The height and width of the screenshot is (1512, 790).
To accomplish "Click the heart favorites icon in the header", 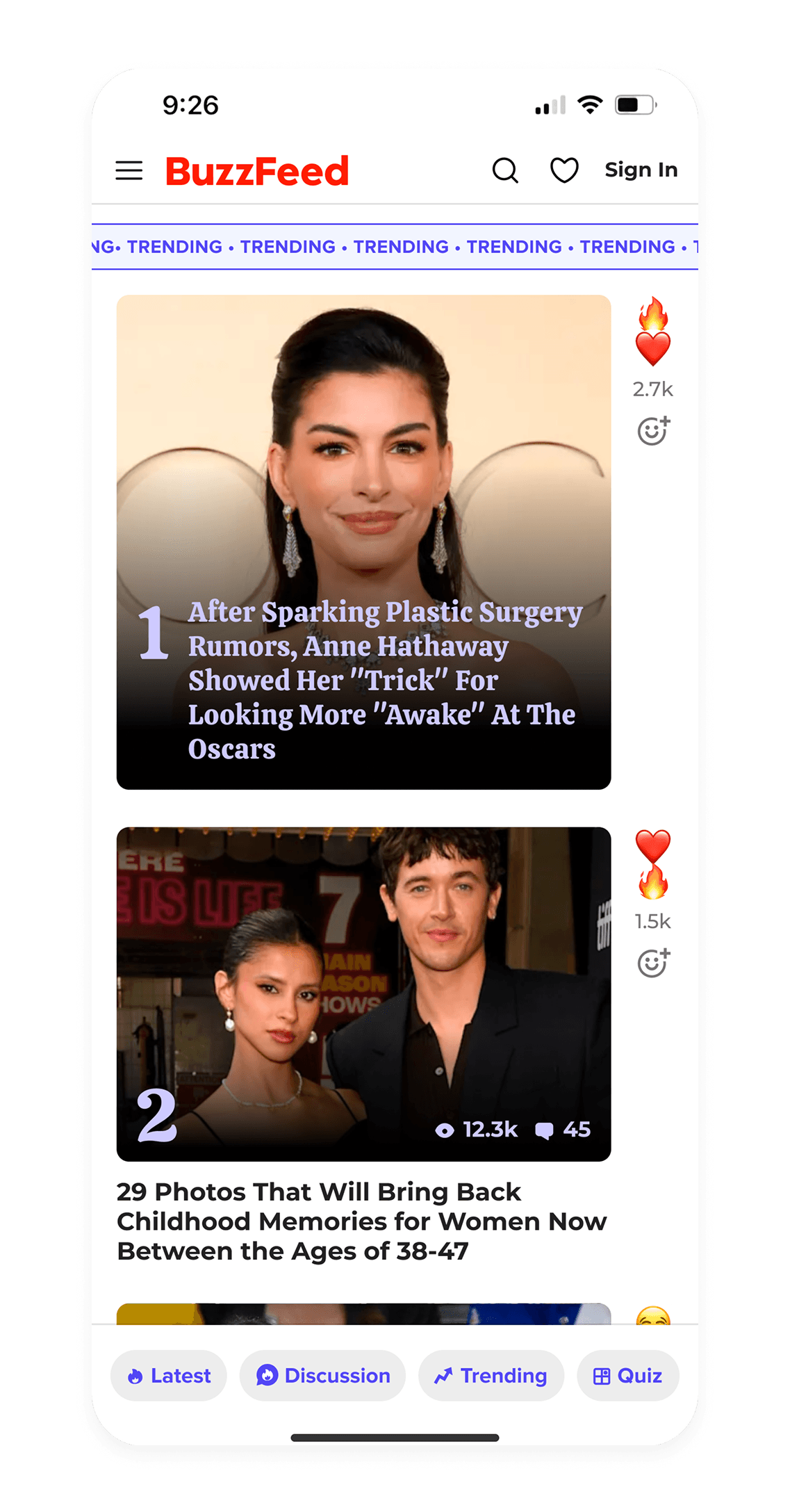I will (564, 170).
